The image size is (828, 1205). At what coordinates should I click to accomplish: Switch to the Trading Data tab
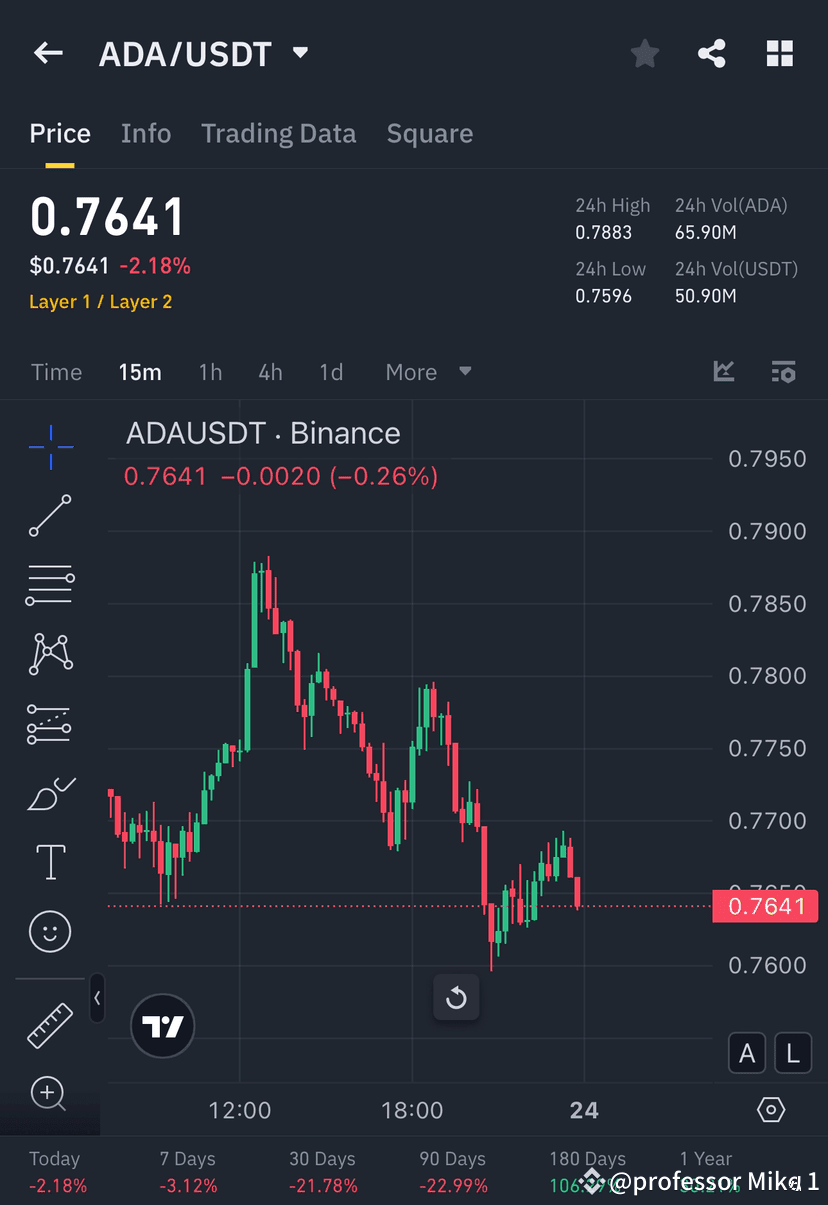click(x=278, y=133)
